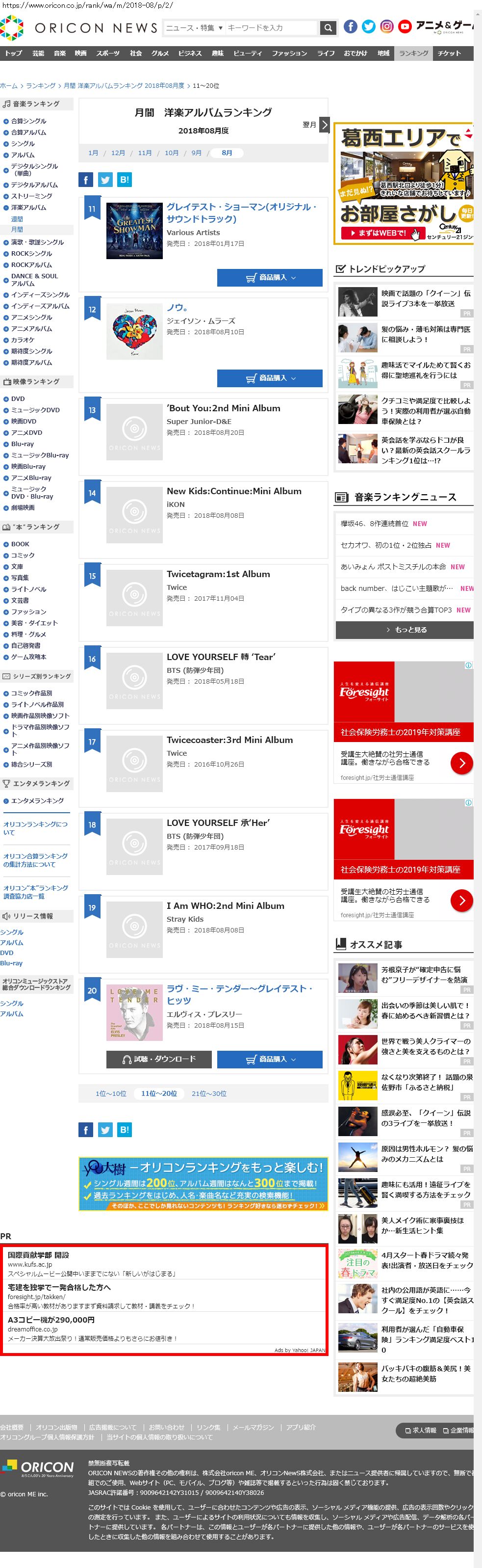Image resolution: width=482 pixels, height=1568 pixels.
Task: Tap 試聴・ダウンロード for Elvis Presley album
Action: pos(159,1059)
